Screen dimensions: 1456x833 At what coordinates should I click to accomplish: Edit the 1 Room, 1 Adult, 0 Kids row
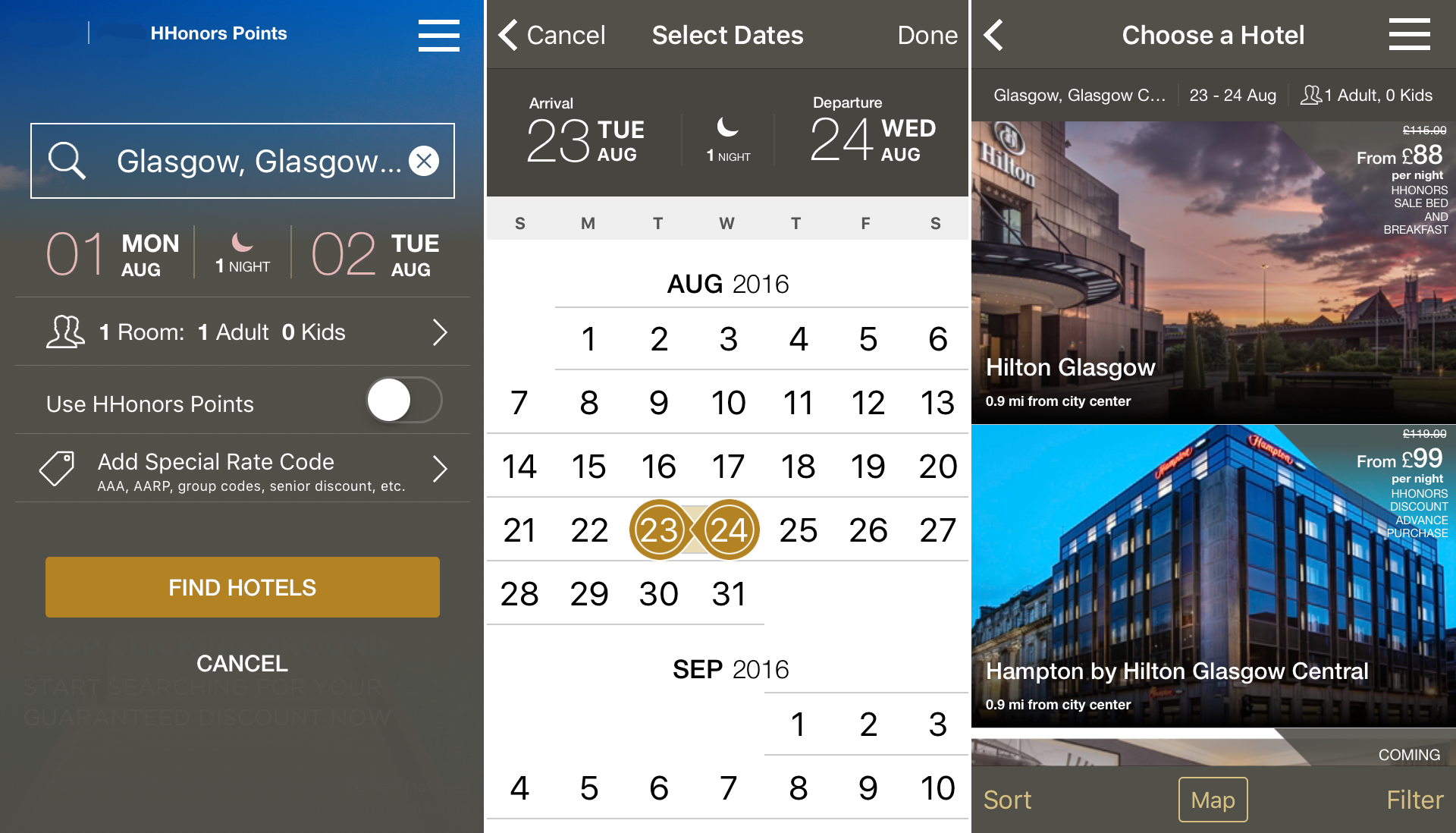(x=243, y=332)
